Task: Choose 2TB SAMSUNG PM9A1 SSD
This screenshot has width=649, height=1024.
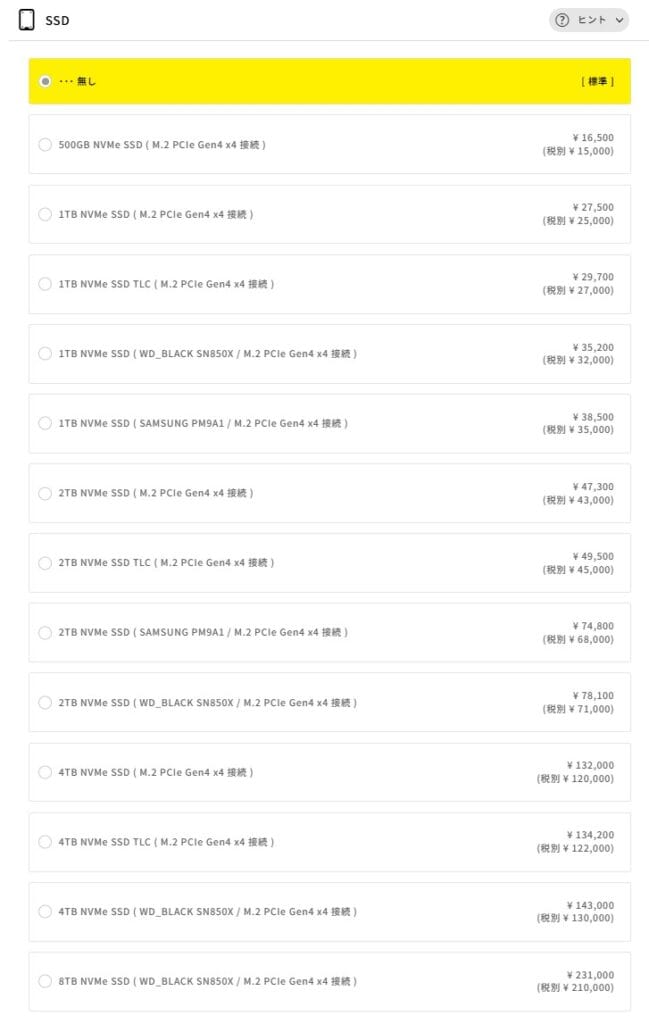Action: 45,632
